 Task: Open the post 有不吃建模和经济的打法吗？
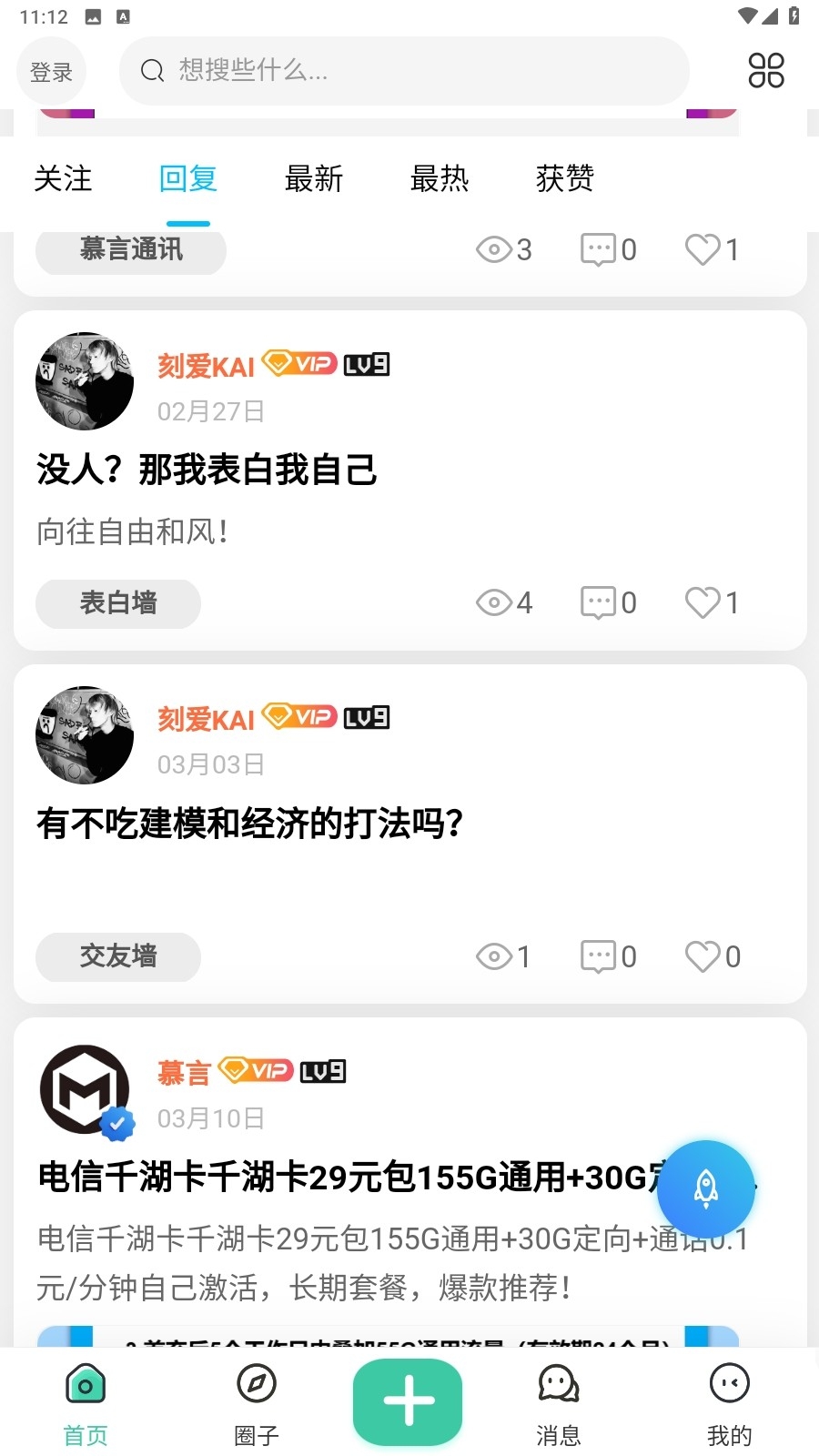click(250, 824)
